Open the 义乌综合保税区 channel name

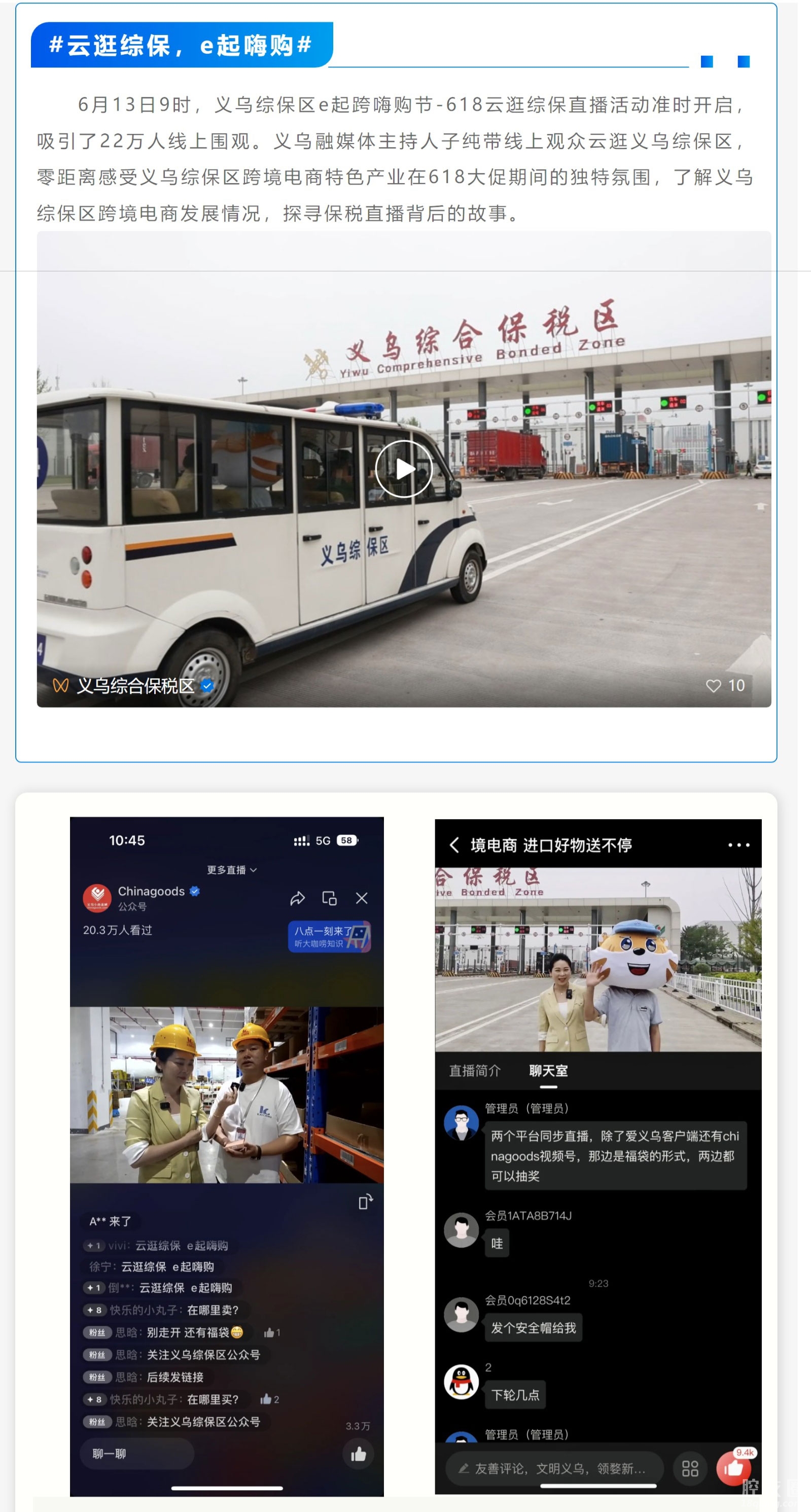pos(135,686)
